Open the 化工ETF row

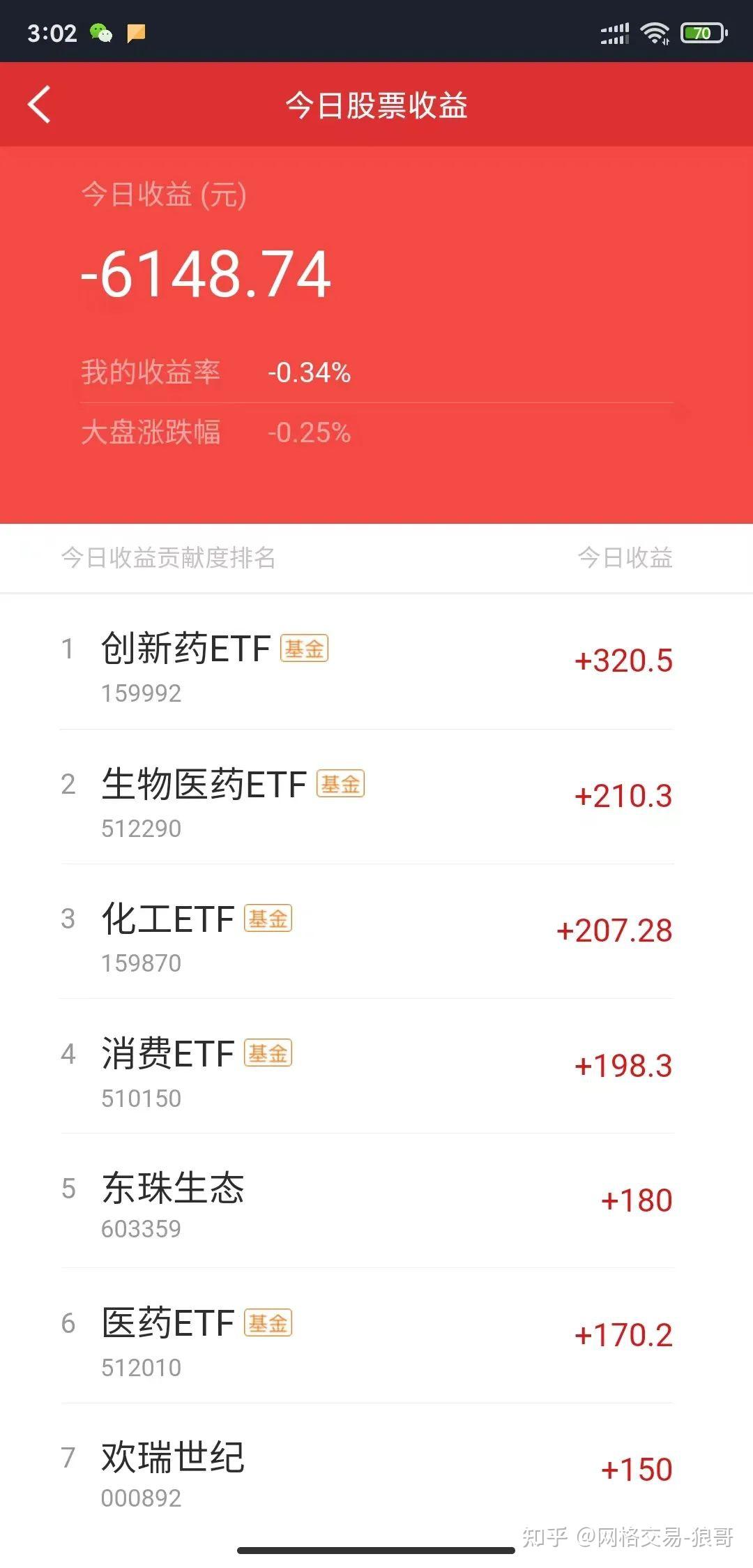click(x=376, y=931)
